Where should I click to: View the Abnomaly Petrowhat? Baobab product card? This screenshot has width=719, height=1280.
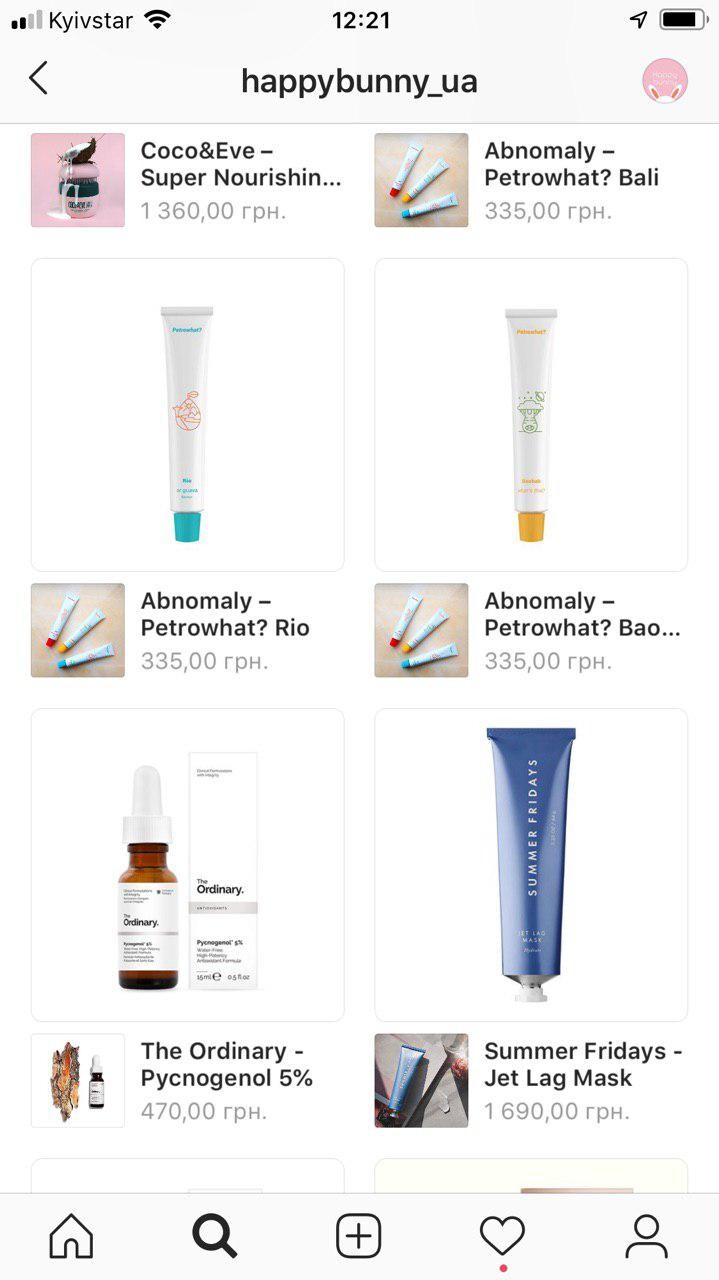pos(531,415)
